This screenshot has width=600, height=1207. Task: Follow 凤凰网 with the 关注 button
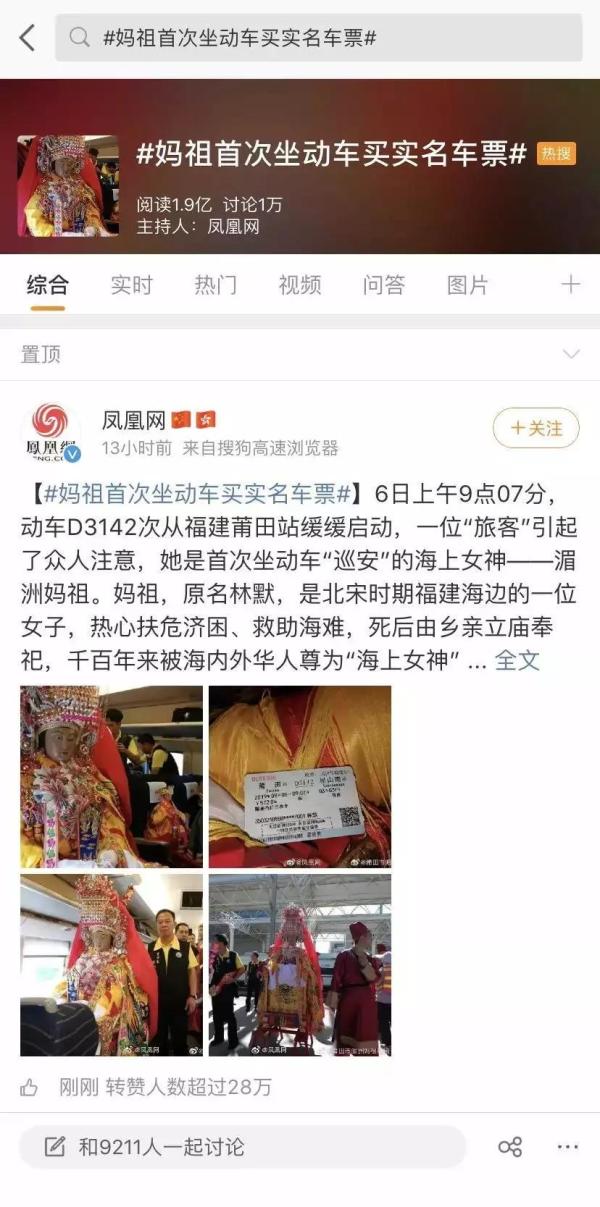pos(536,428)
